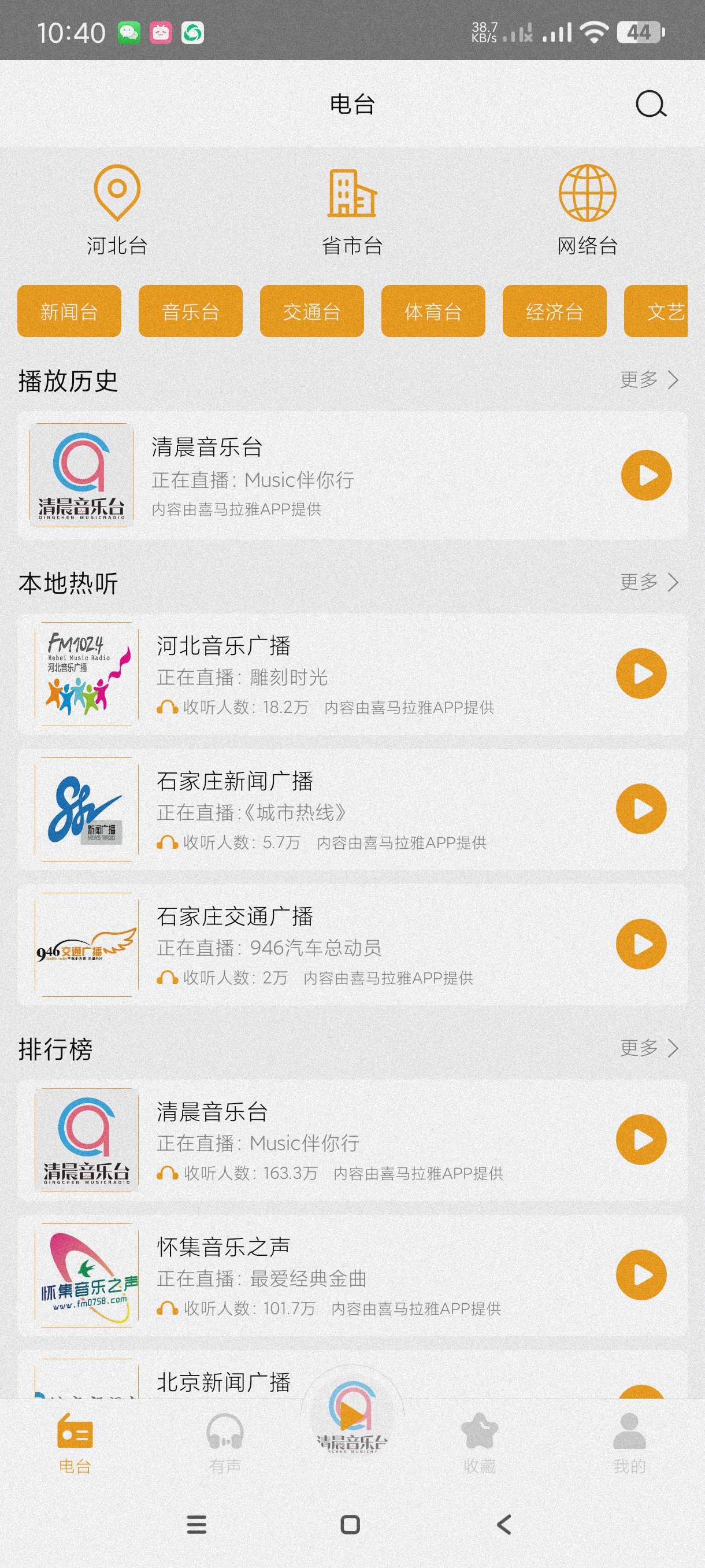705x1568 pixels.
Task: Select the 新闻台 chip
Action: pos(69,311)
